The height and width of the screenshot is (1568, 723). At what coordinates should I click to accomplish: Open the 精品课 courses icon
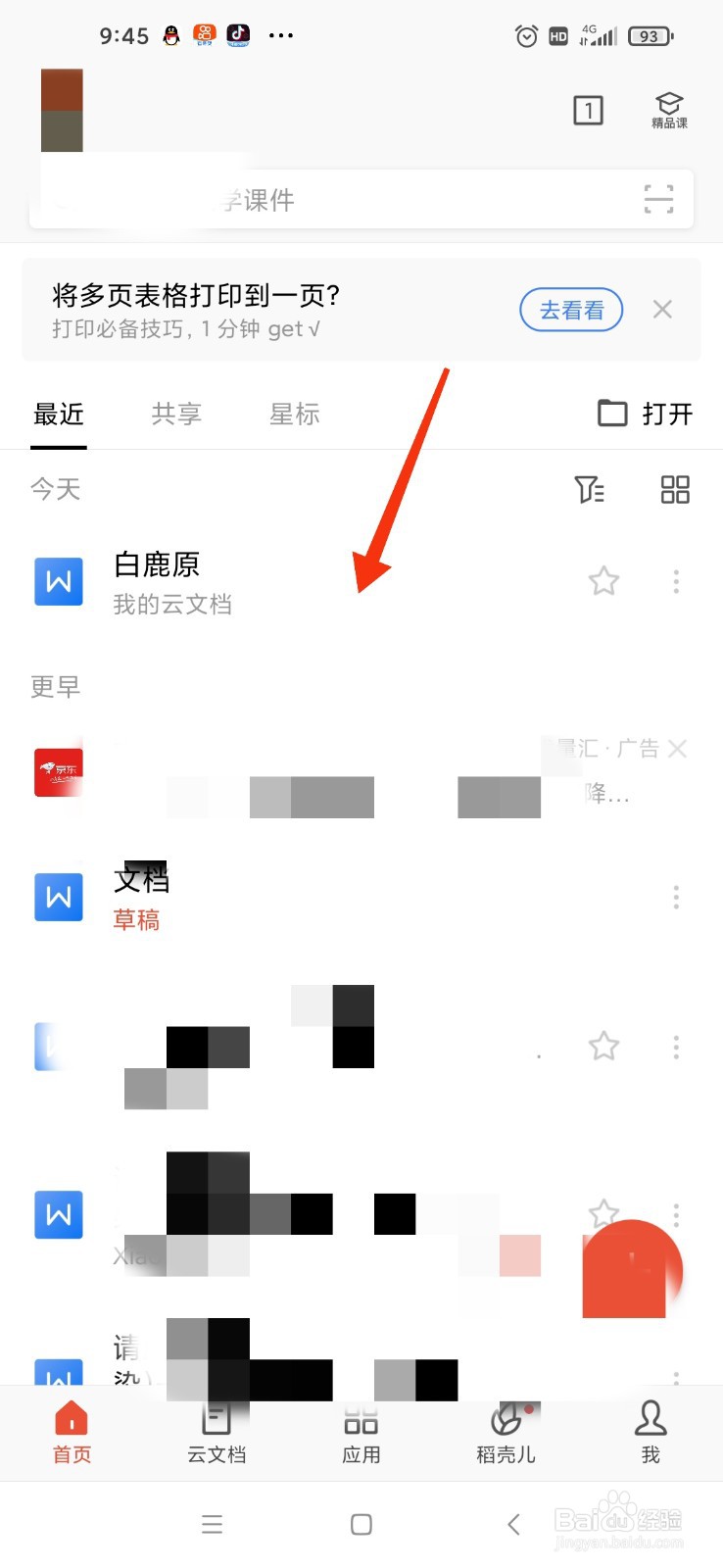coord(667,110)
